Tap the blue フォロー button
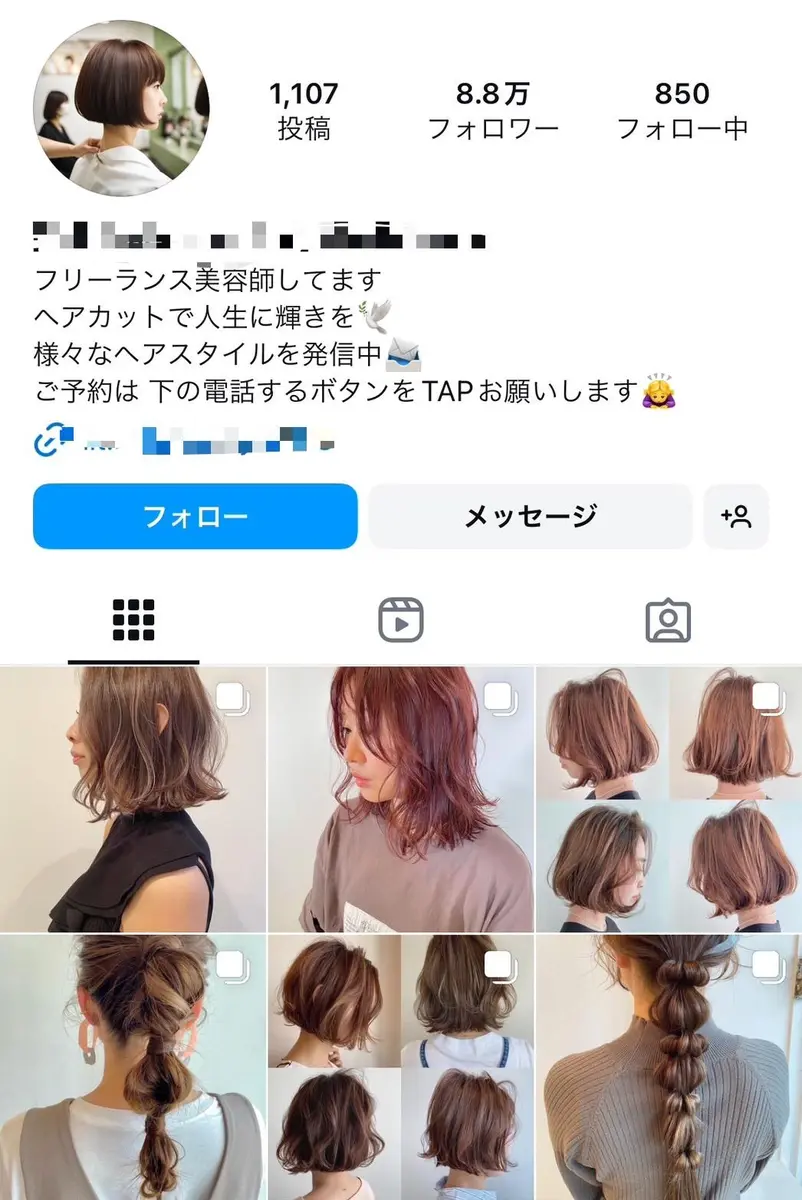This screenshot has width=802, height=1200. [x=195, y=516]
